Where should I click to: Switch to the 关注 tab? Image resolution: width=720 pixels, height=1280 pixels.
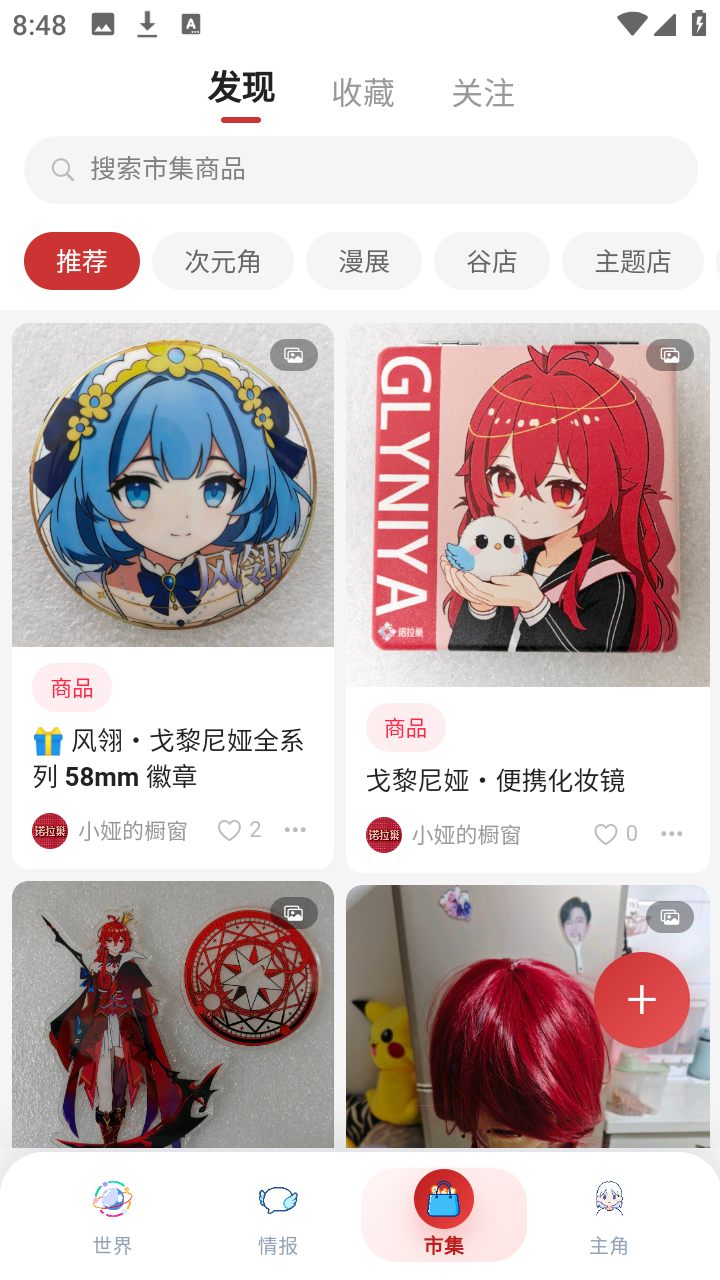483,91
